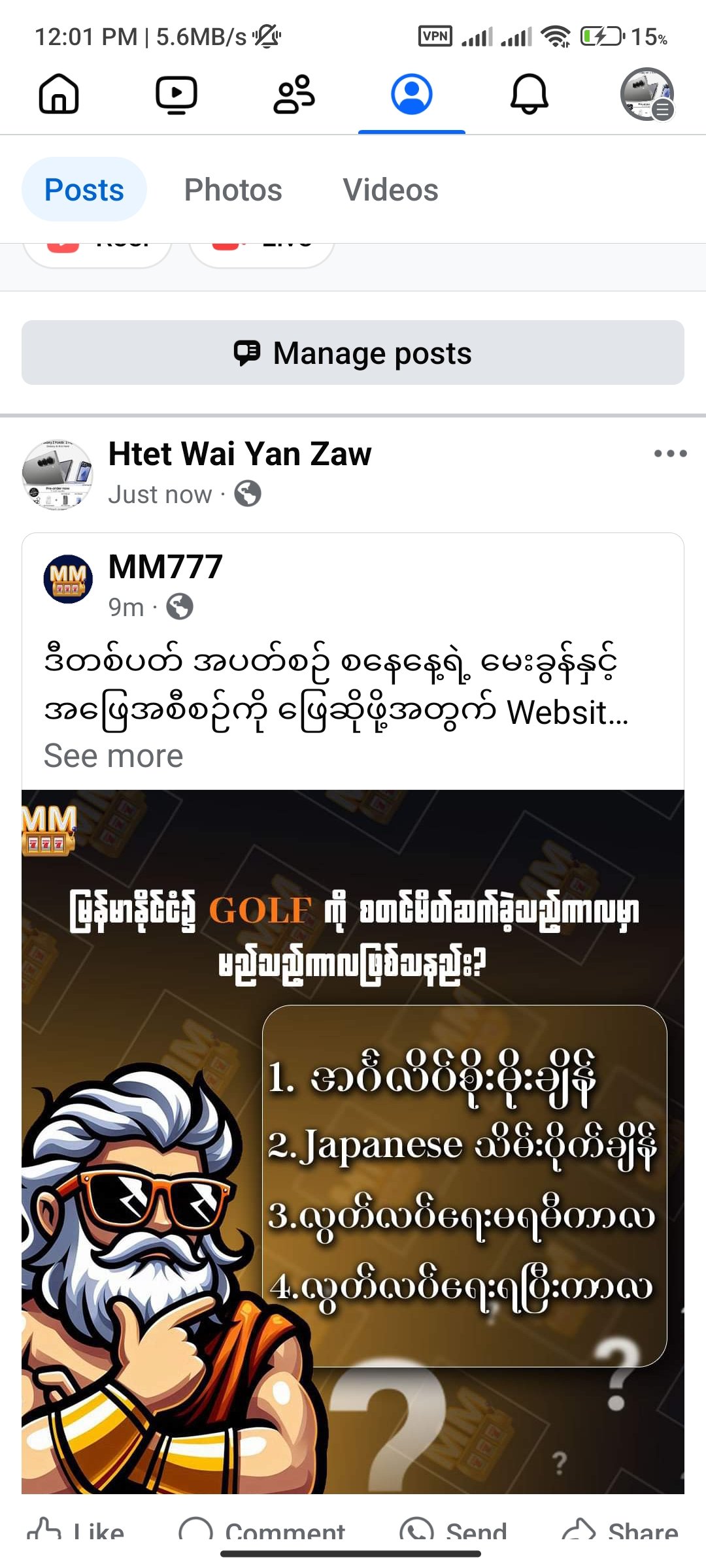The width and height of the screenshot is (706, 1568).
Task: Comment on the shared post
Action: [261, 1530]
